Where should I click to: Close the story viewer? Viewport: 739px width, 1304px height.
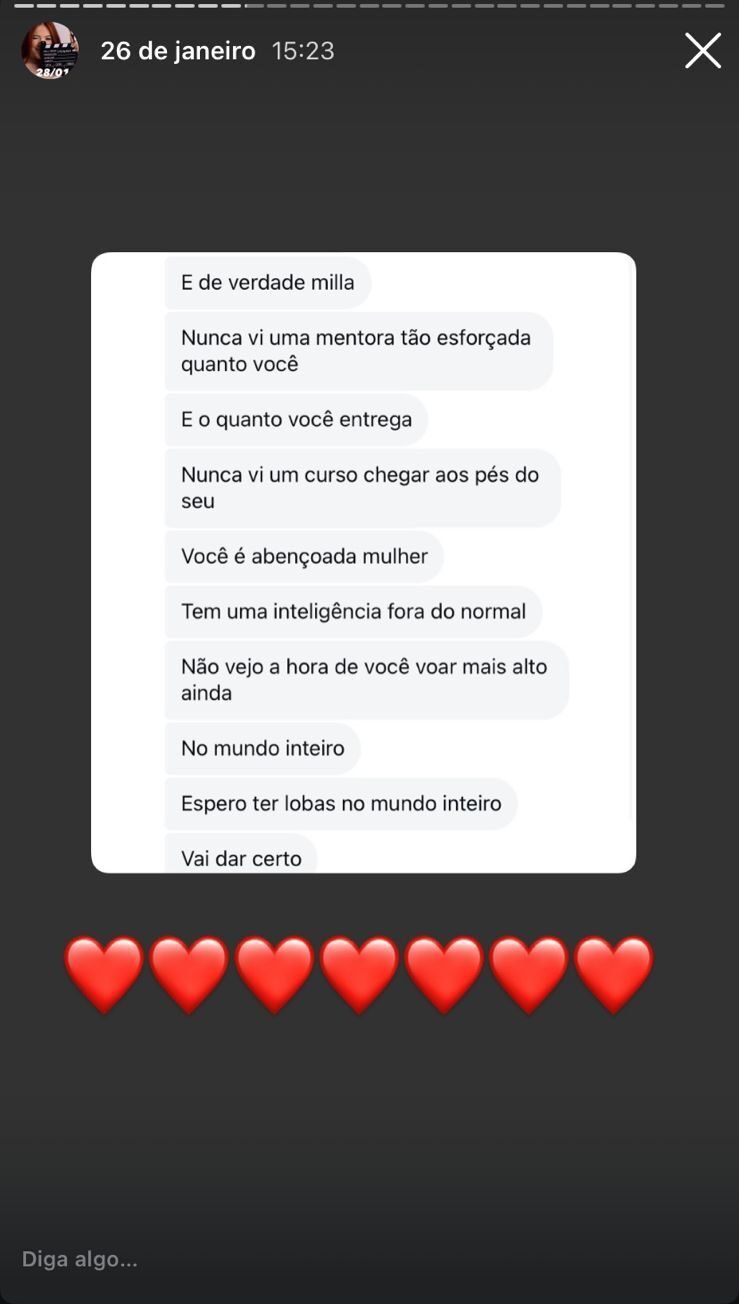coord(702,51)
